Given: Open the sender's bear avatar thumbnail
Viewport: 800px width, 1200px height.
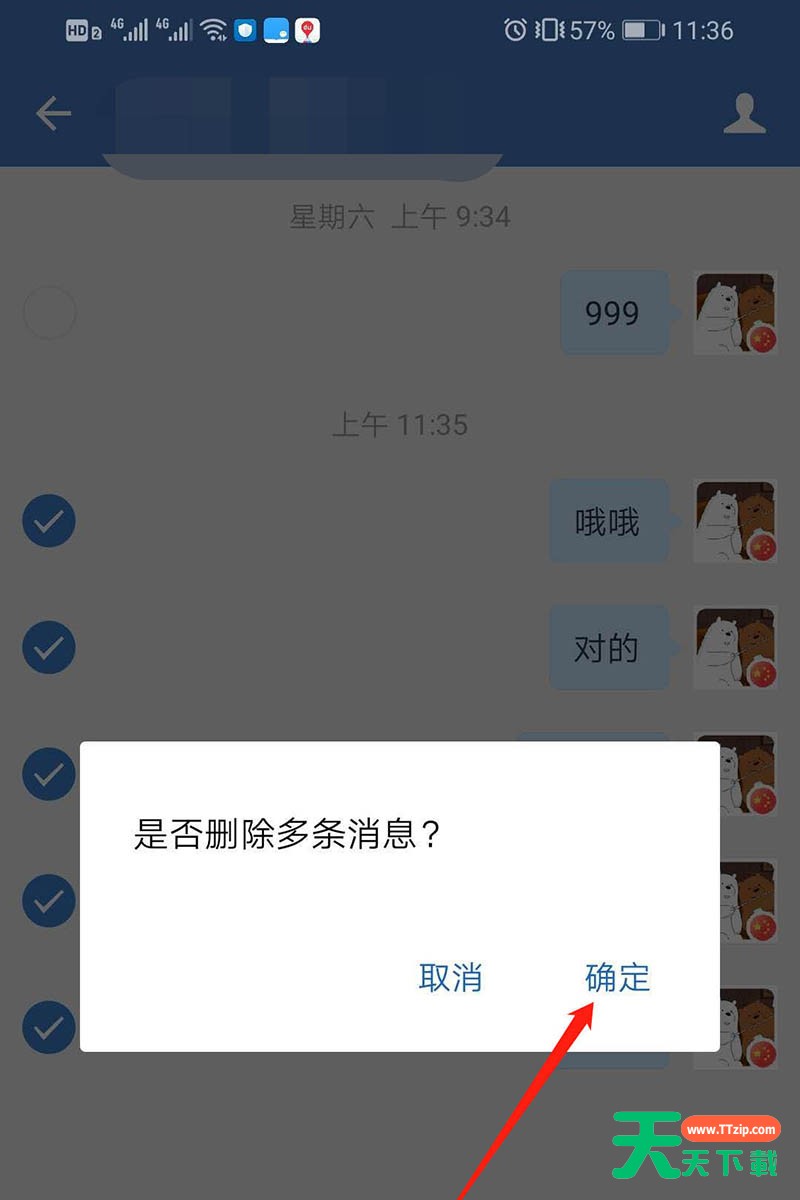Looking at the screenshot, I should tap(735, 313).
